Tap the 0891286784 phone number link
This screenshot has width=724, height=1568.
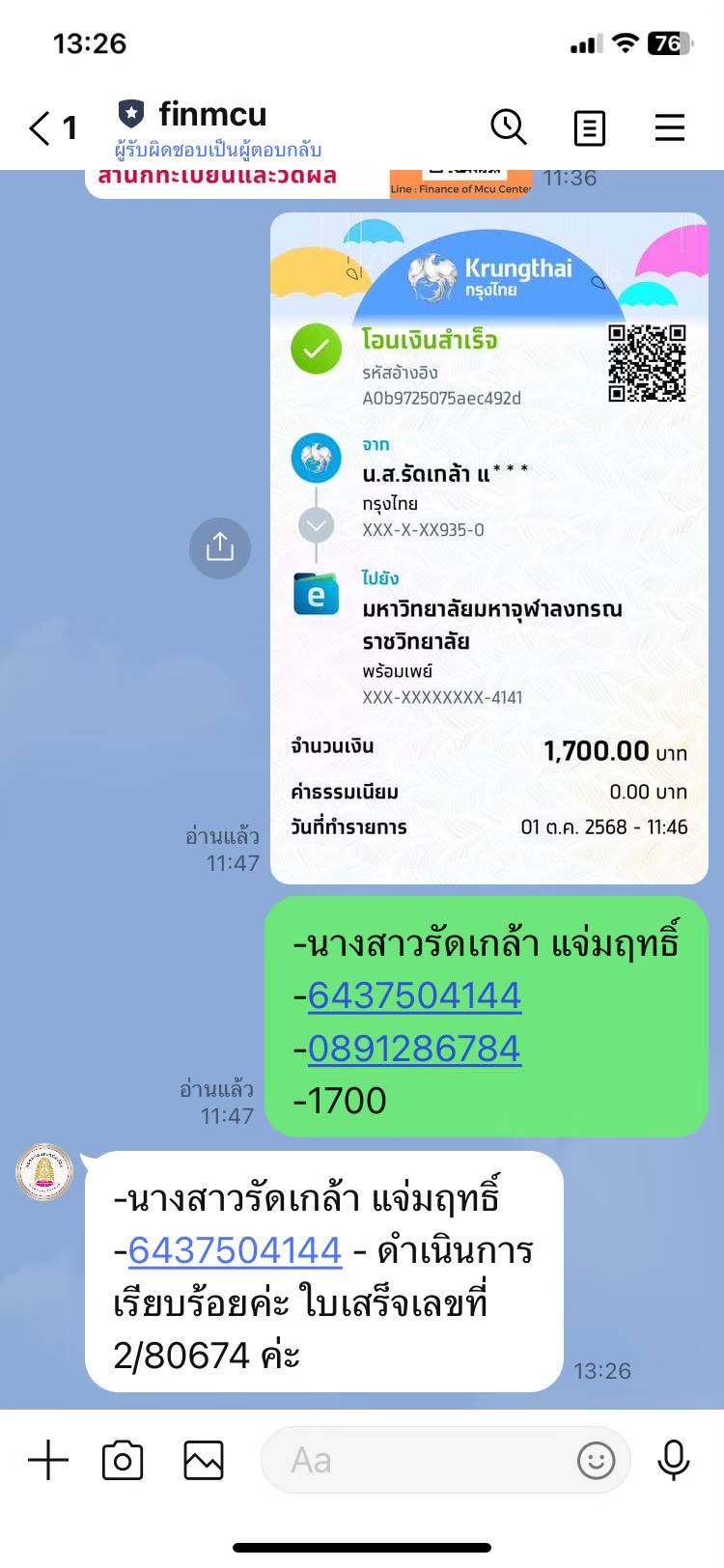(x=414, y=1049)
